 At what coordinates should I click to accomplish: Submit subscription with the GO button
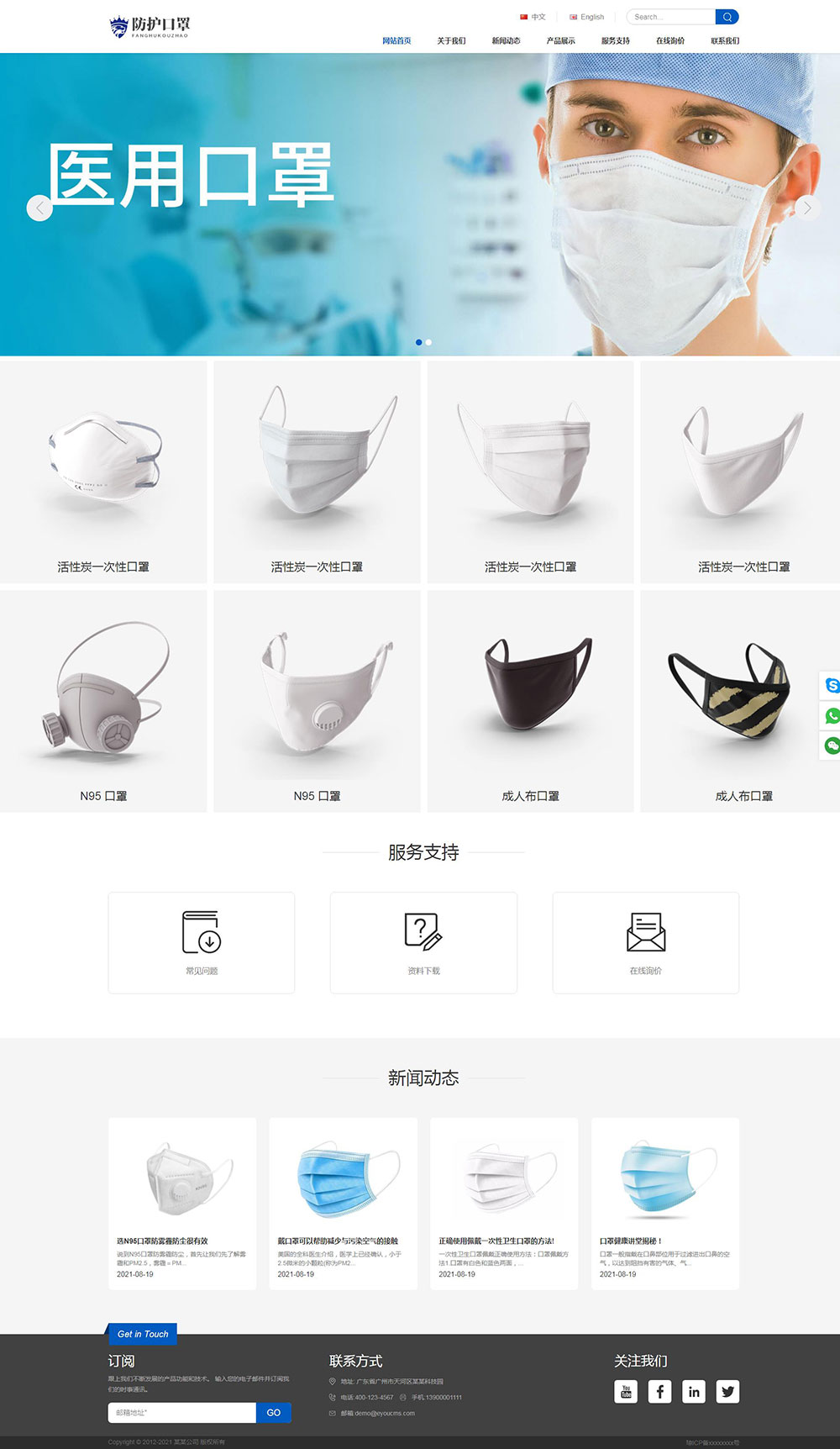point(274,1413)
